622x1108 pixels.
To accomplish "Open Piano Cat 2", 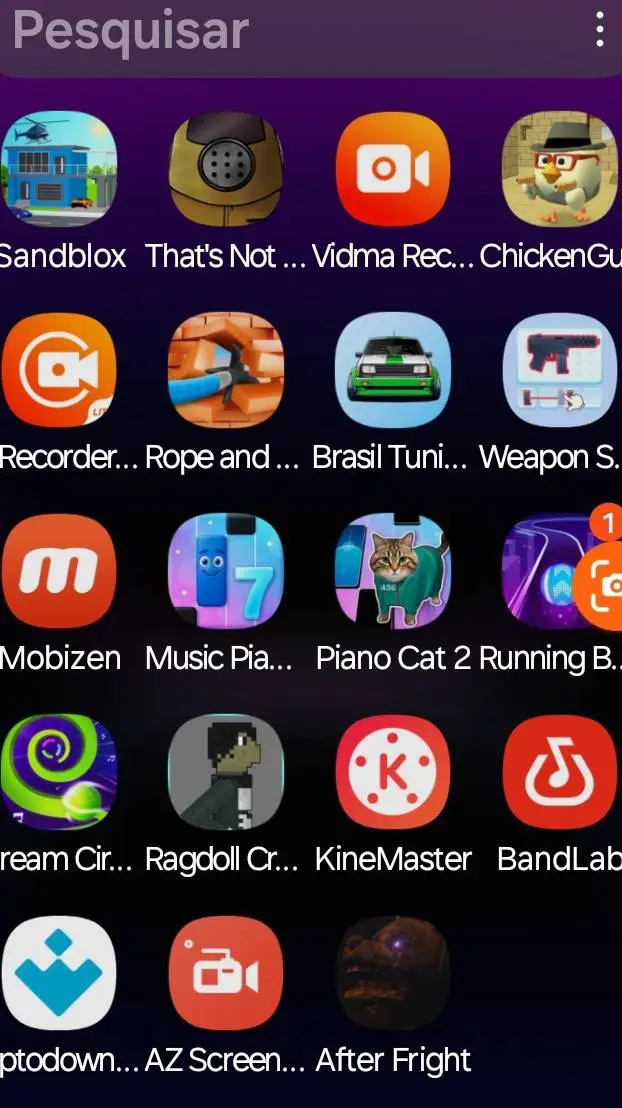I will coord(392,571).
